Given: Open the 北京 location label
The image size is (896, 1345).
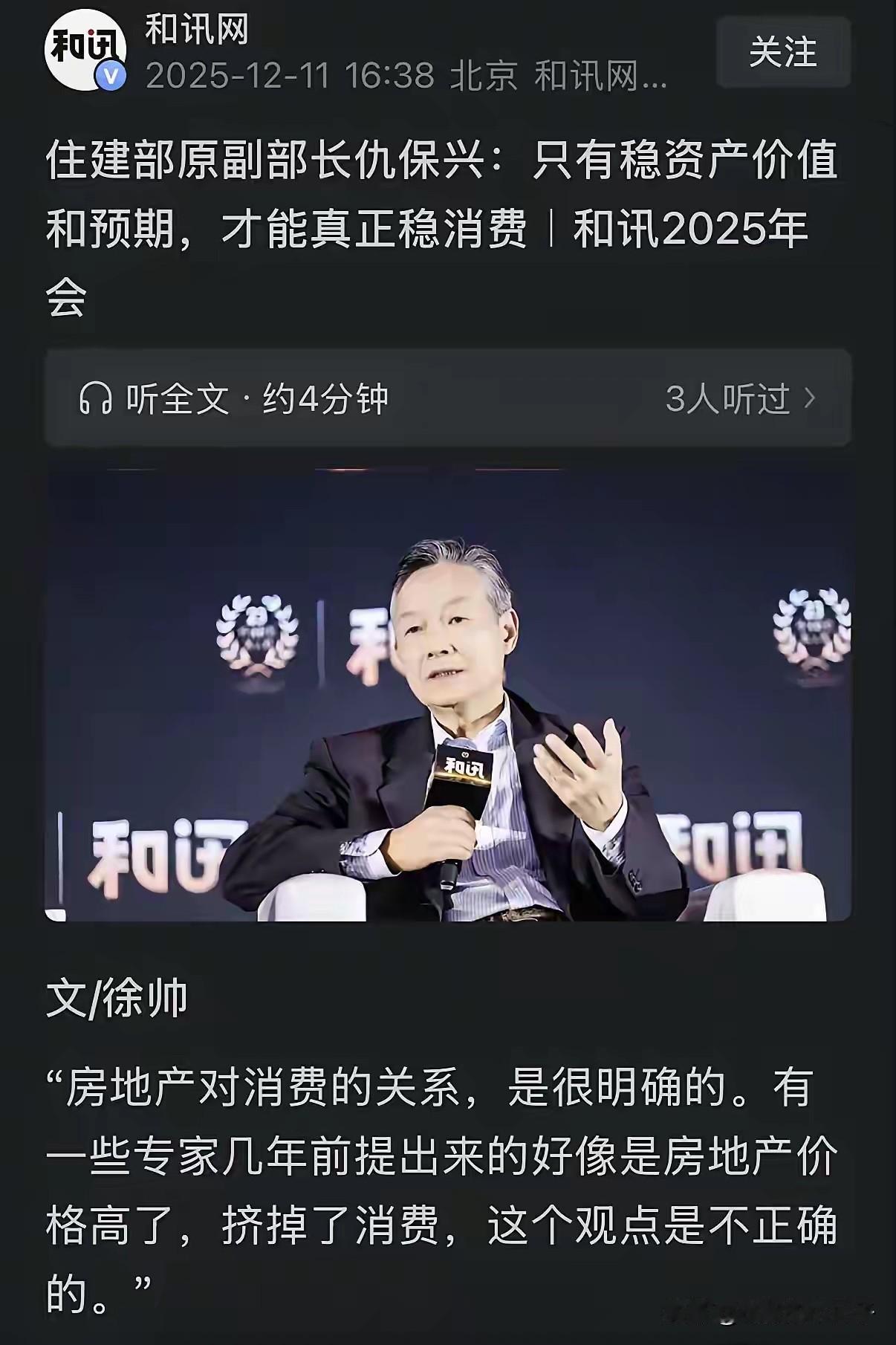Looking at the screenshot, I should pyautogui.click(x=475, y=80).
